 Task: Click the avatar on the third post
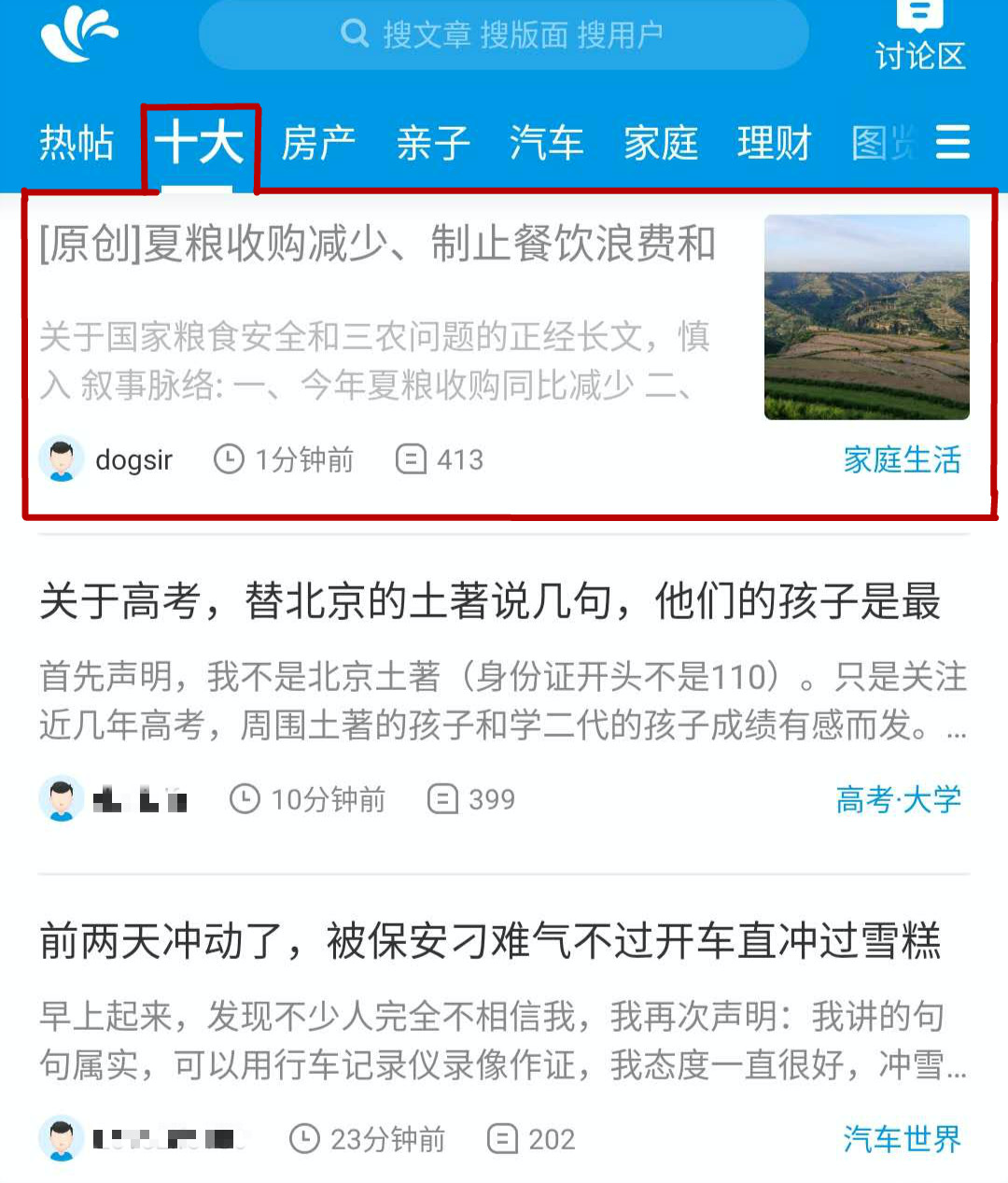point(62,1139)
